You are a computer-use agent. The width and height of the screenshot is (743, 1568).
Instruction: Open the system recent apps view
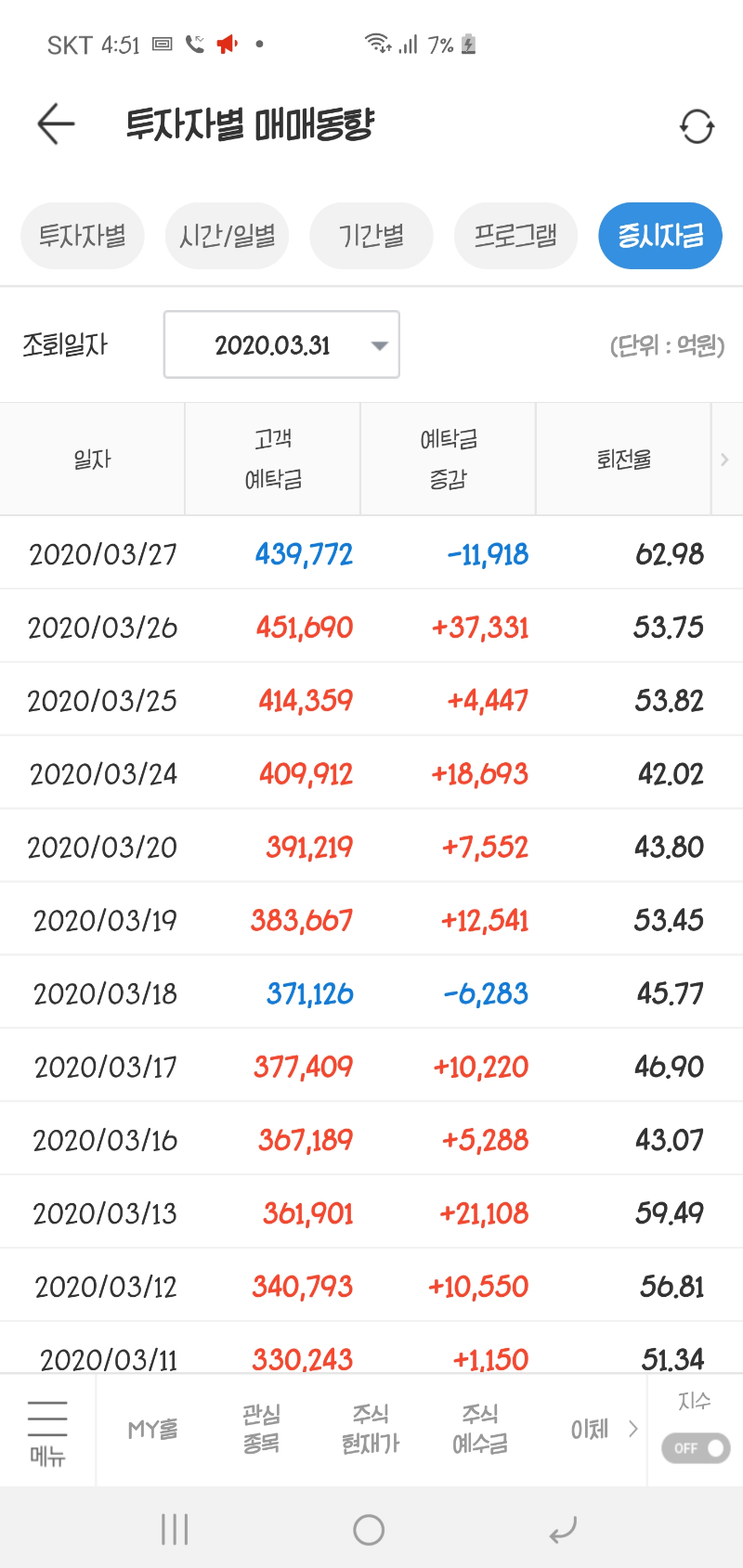coord(175,1529)
